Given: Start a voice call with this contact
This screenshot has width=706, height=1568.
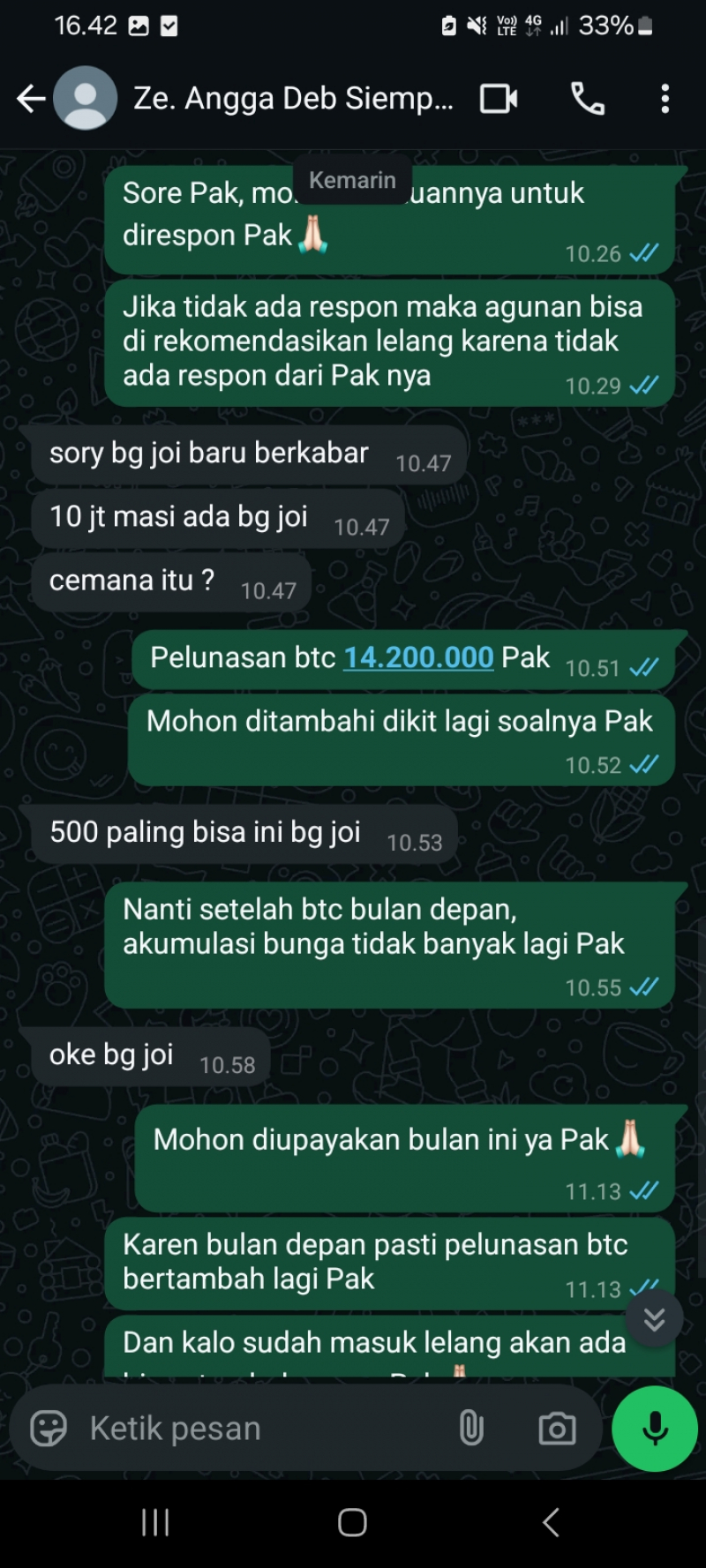Looking at the screenshot, I should click(588, 99).
